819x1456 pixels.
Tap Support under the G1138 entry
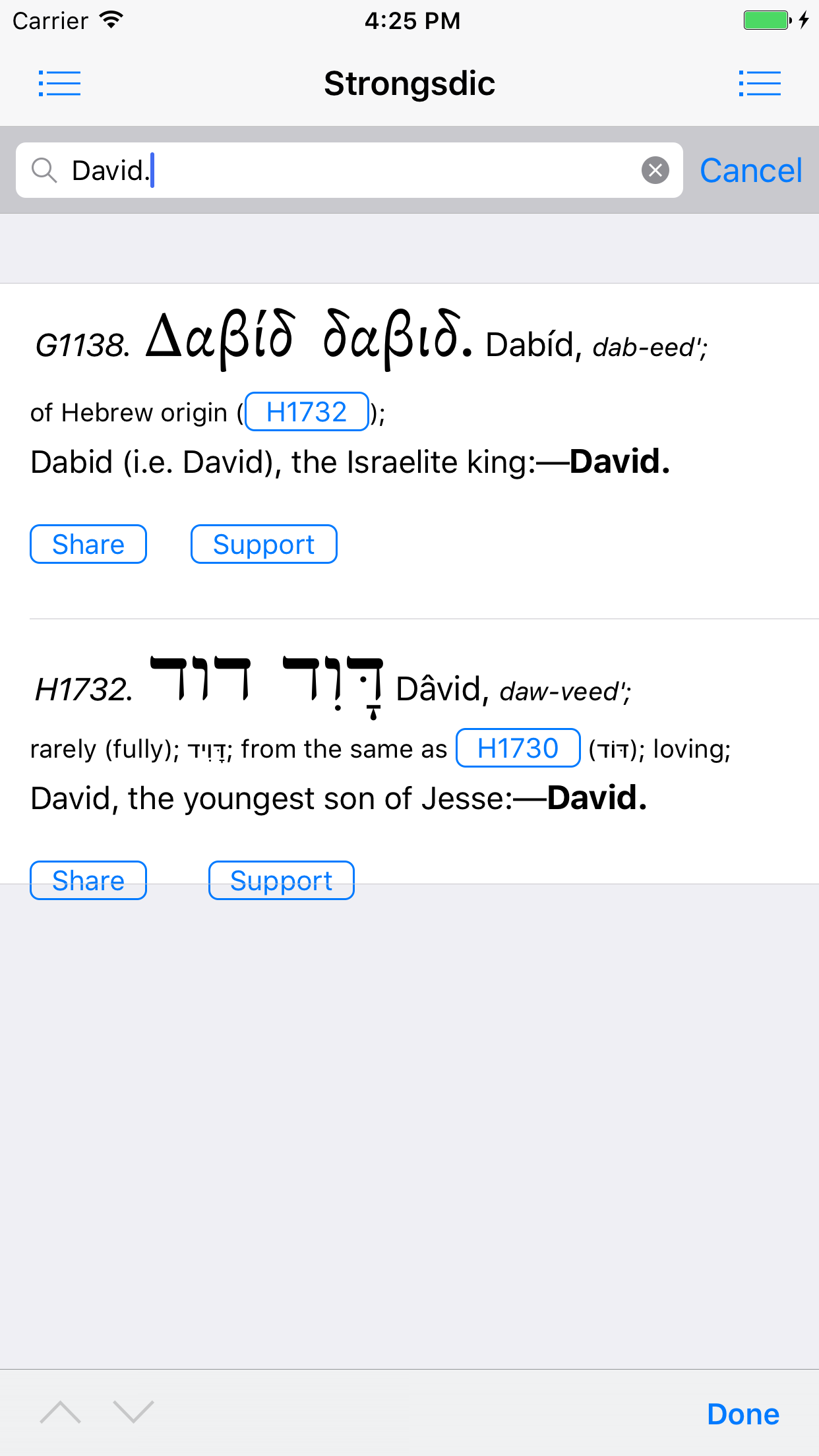(x=264, y=544)
